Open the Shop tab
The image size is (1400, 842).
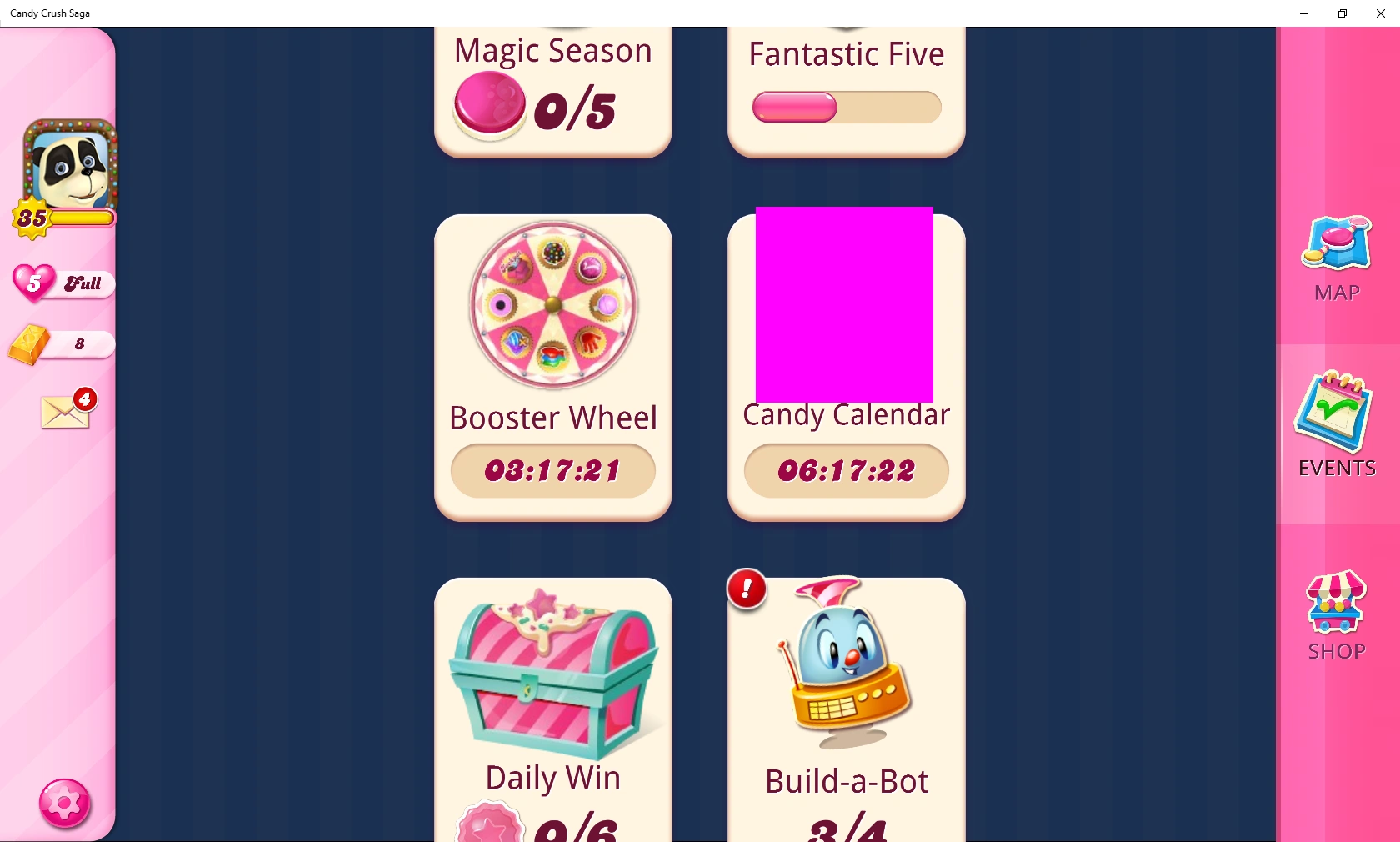[x=1337, y=615]
